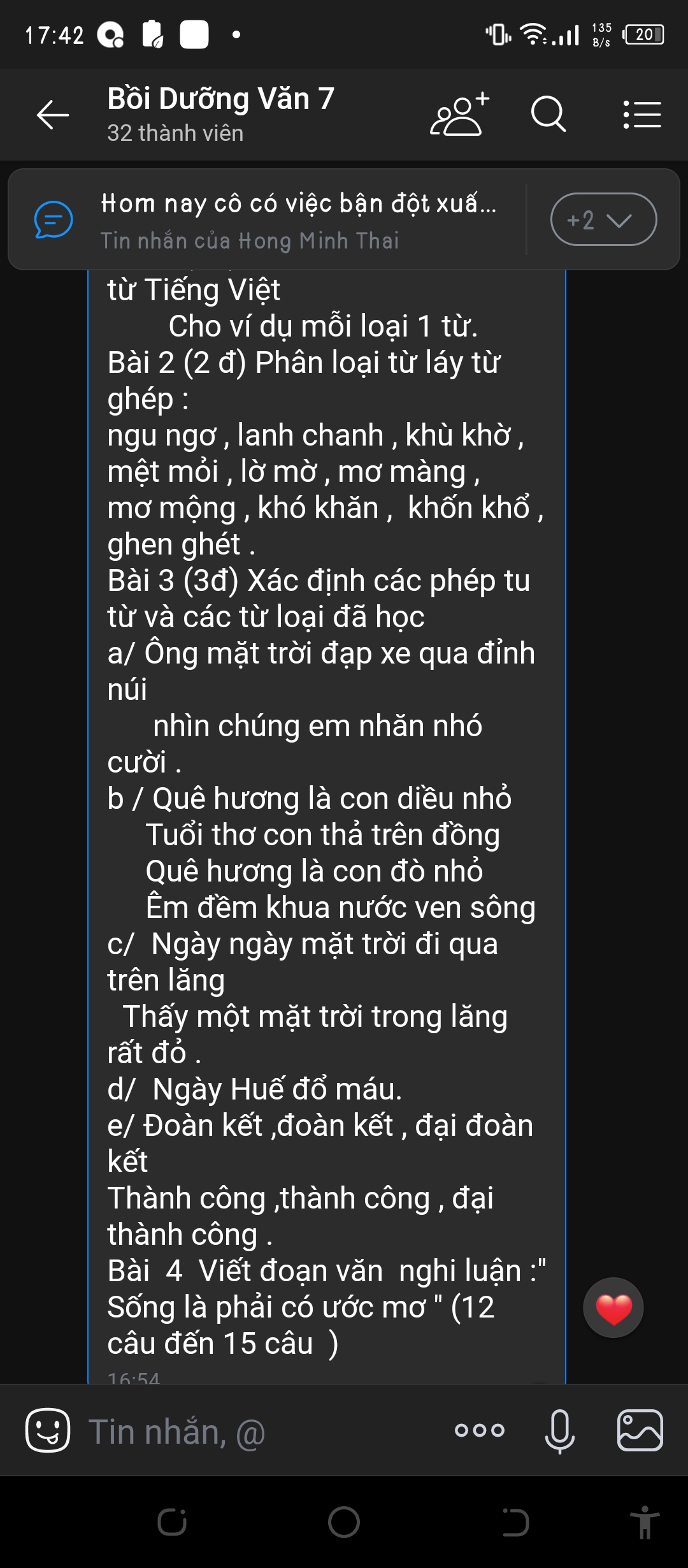Search within this conversation

click(548, 115)
